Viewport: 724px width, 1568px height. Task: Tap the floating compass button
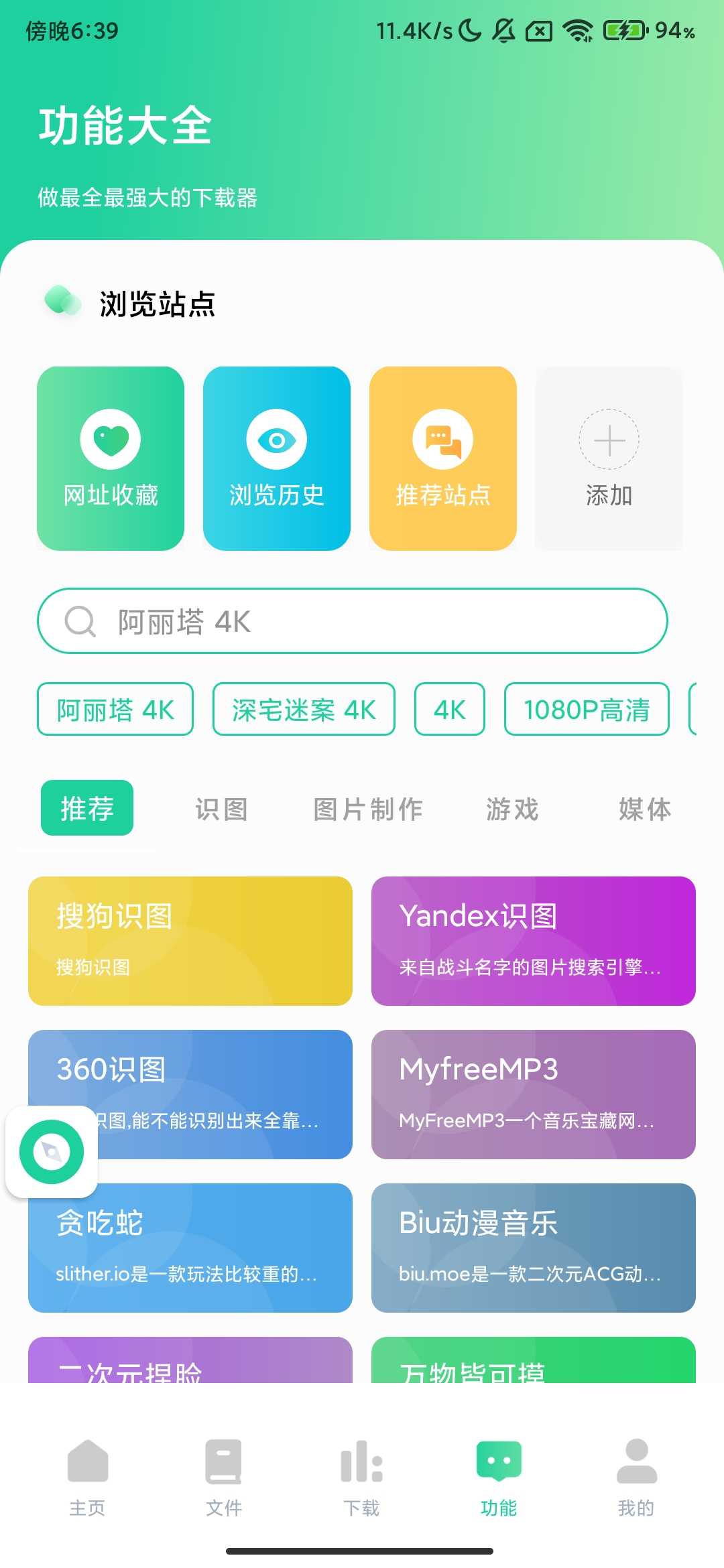pyautogui.click(x=52, y=1152)
